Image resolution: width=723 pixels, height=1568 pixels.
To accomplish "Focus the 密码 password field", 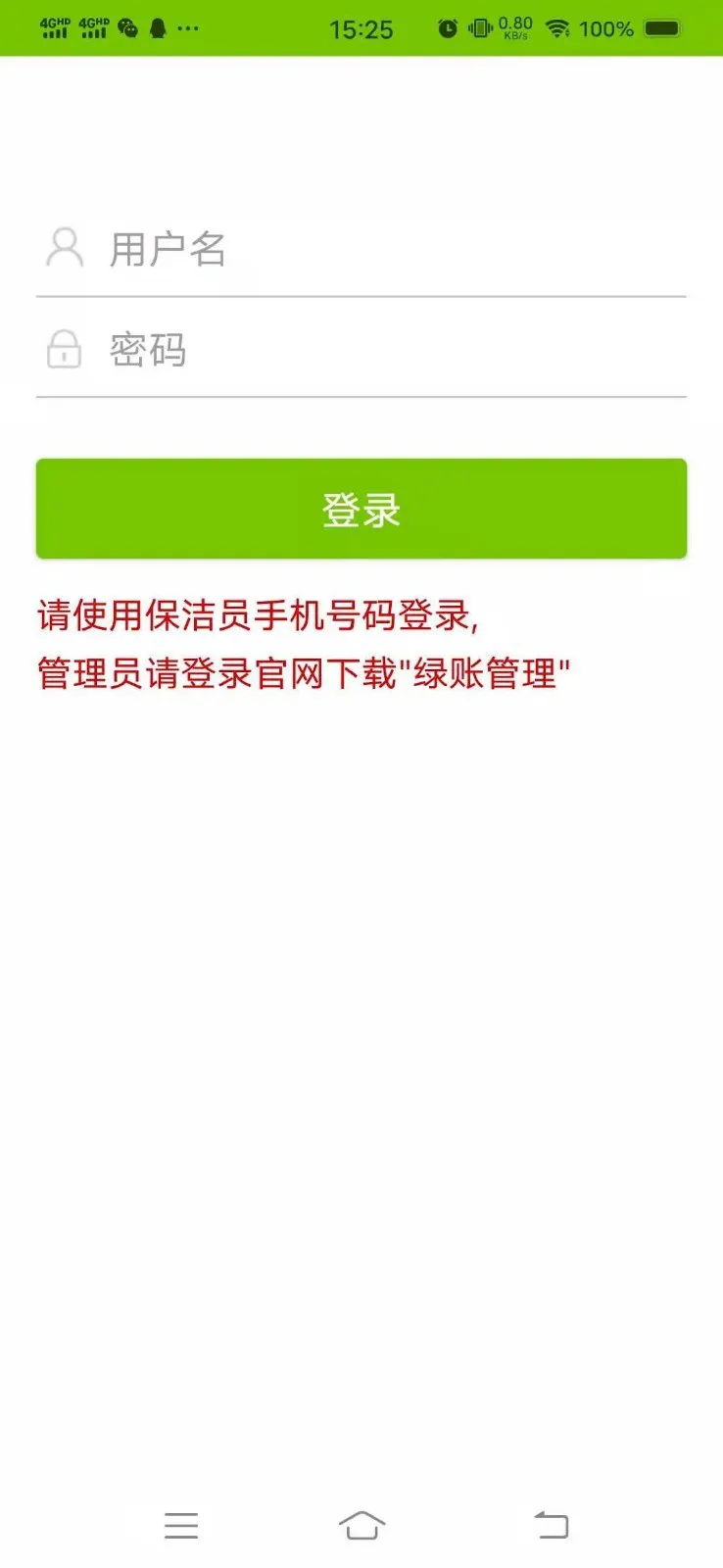I will [x=361, y=349].
